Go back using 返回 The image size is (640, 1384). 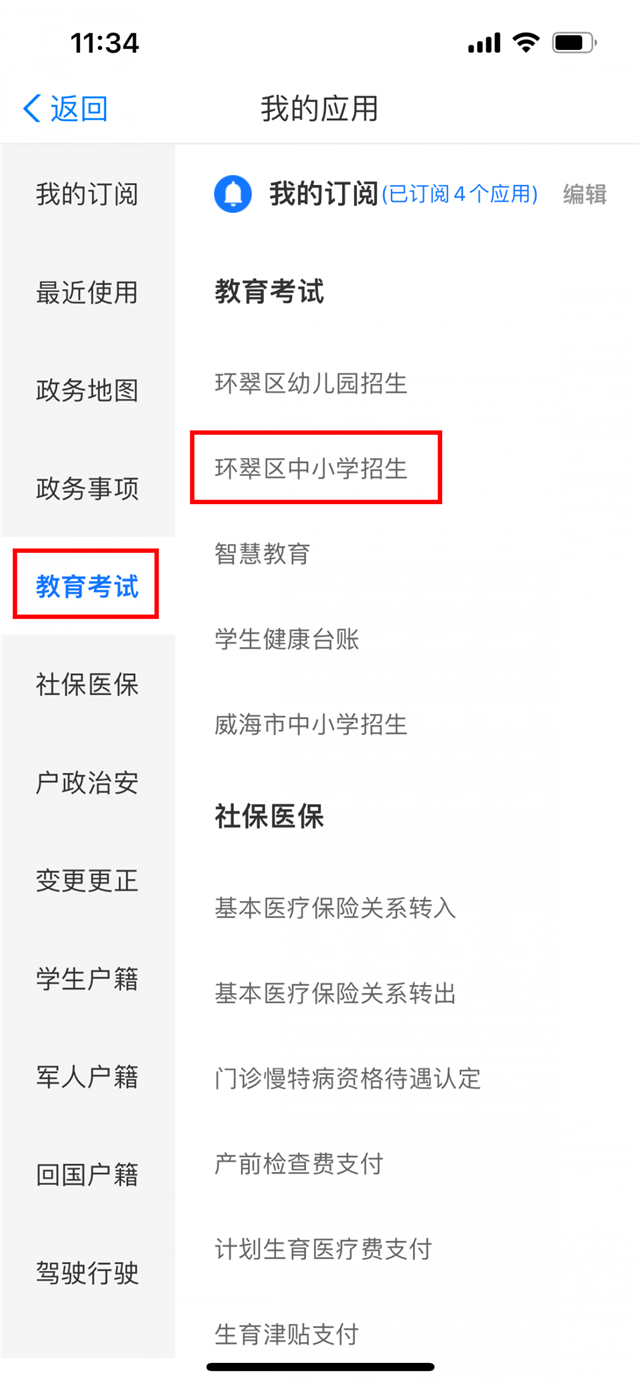(x=65, y=108)
